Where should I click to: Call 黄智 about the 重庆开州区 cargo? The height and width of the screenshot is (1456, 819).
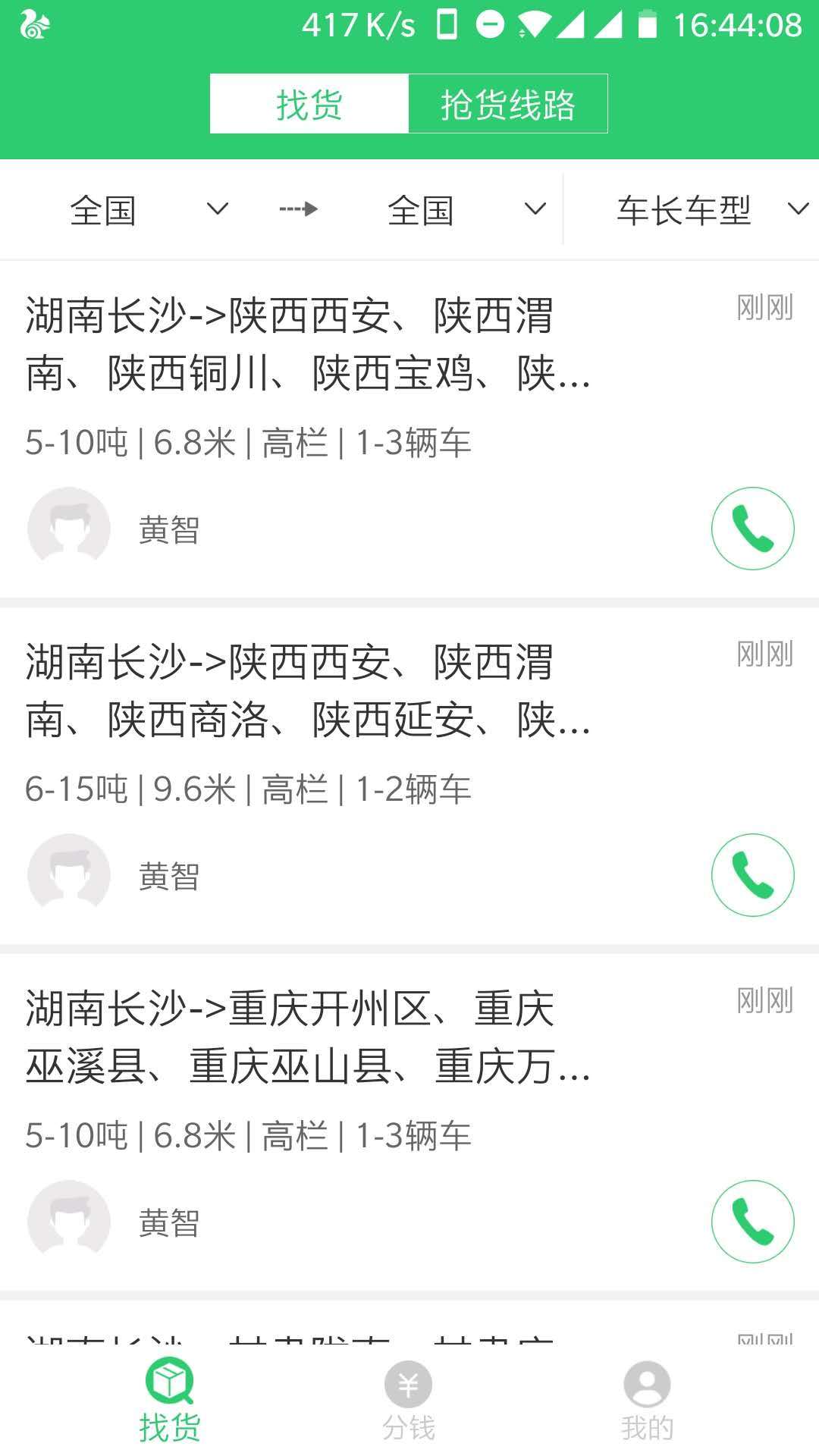(752, 1222)
